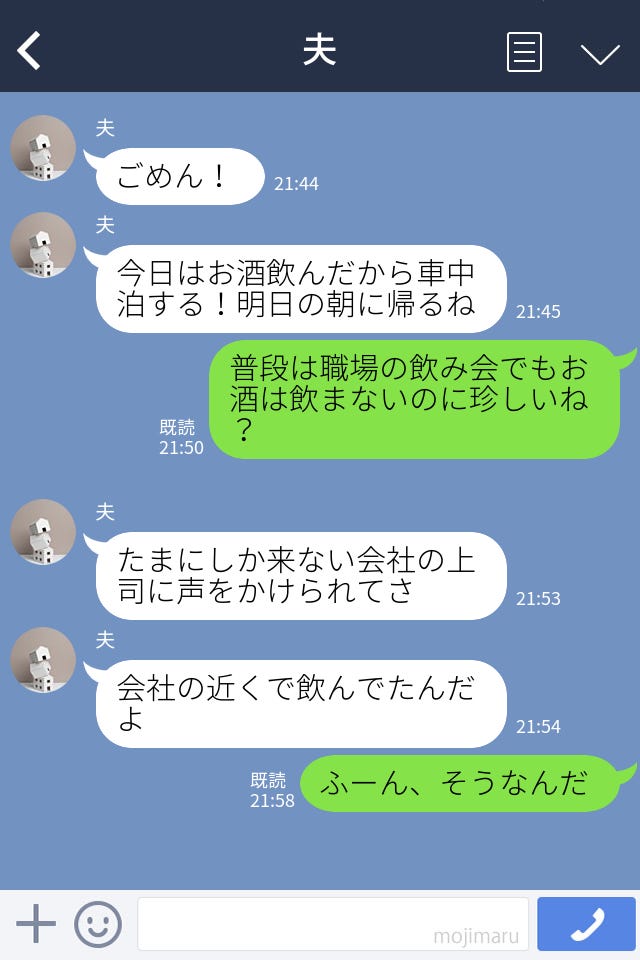Open 夫's avatar beside the ごめん！ message

point(43,148)
